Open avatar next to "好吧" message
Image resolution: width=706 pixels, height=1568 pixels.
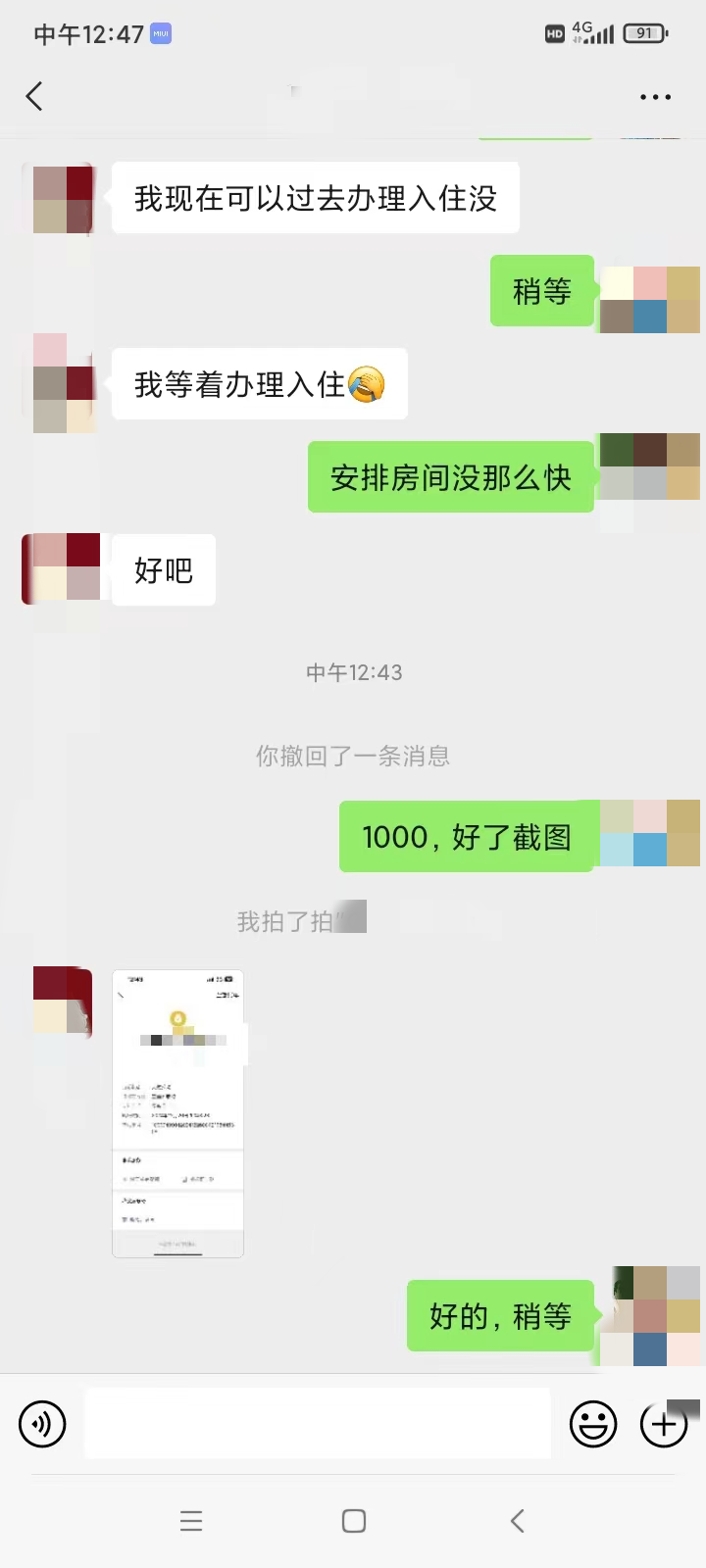(x=61, y=567)
